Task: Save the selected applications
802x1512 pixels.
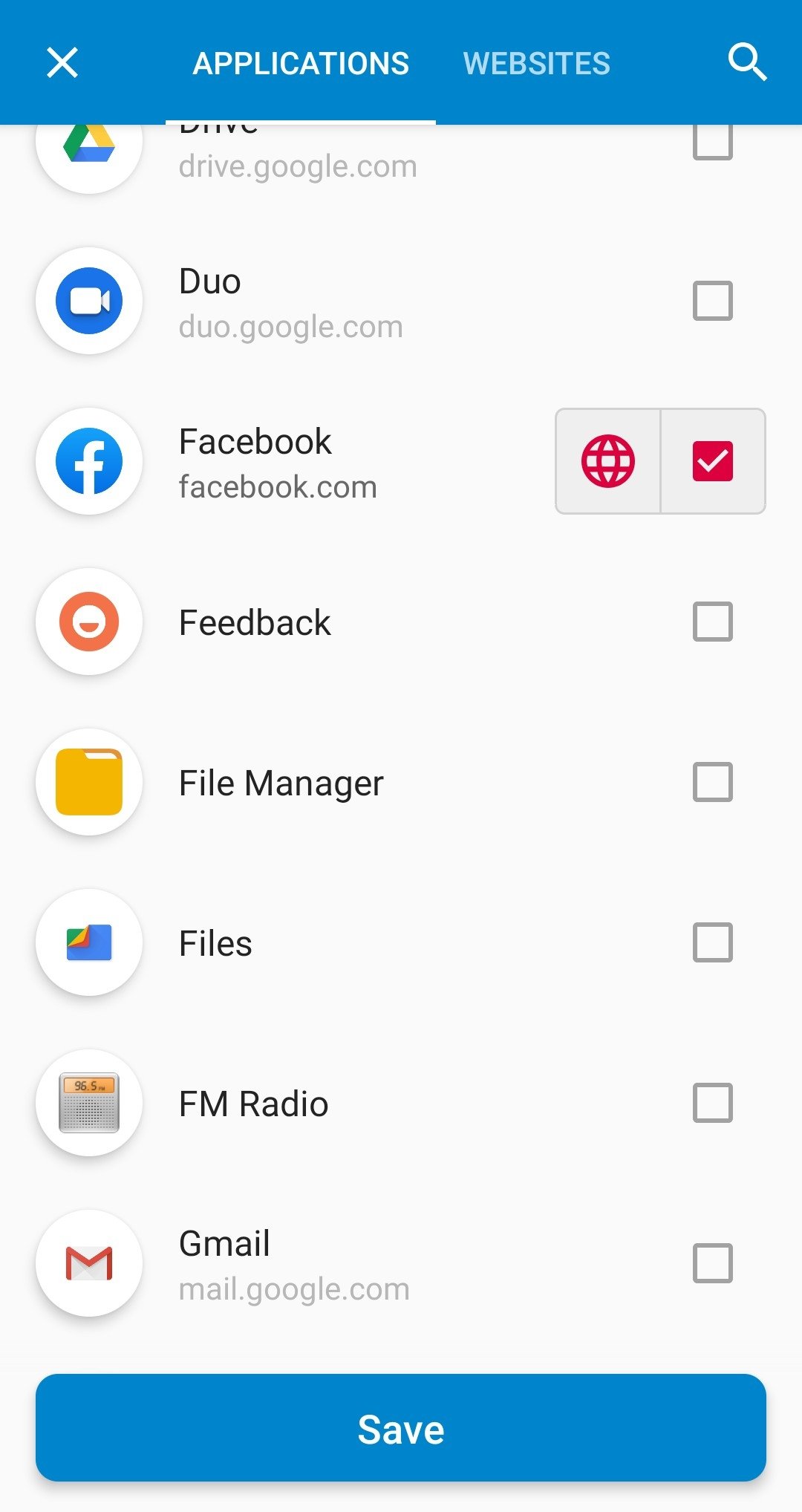Action: pyautogui.click(x=401, y=1428)
